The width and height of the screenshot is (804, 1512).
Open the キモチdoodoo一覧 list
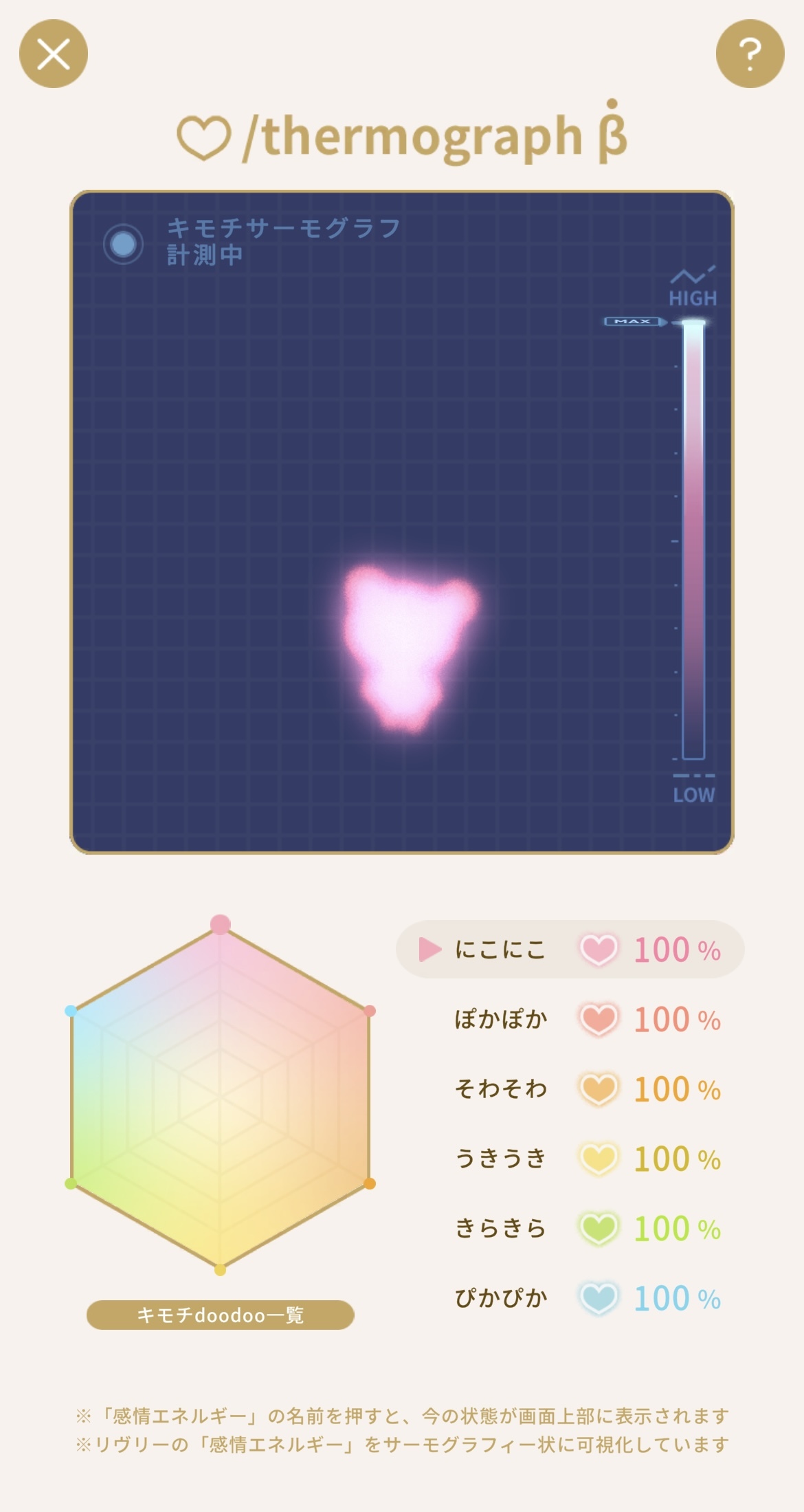click(220, 1315)
